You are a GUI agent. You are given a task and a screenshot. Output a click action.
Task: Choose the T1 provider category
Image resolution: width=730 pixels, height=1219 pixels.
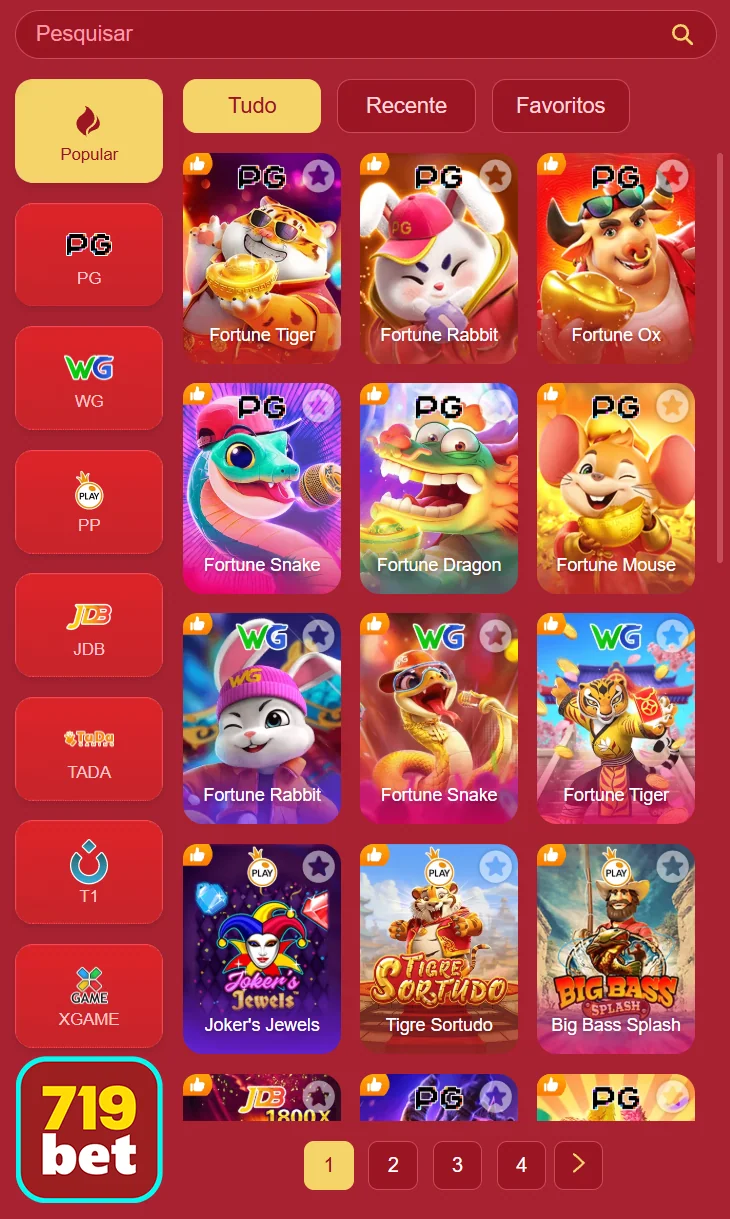pyautogui.click(x=89, y=872)
